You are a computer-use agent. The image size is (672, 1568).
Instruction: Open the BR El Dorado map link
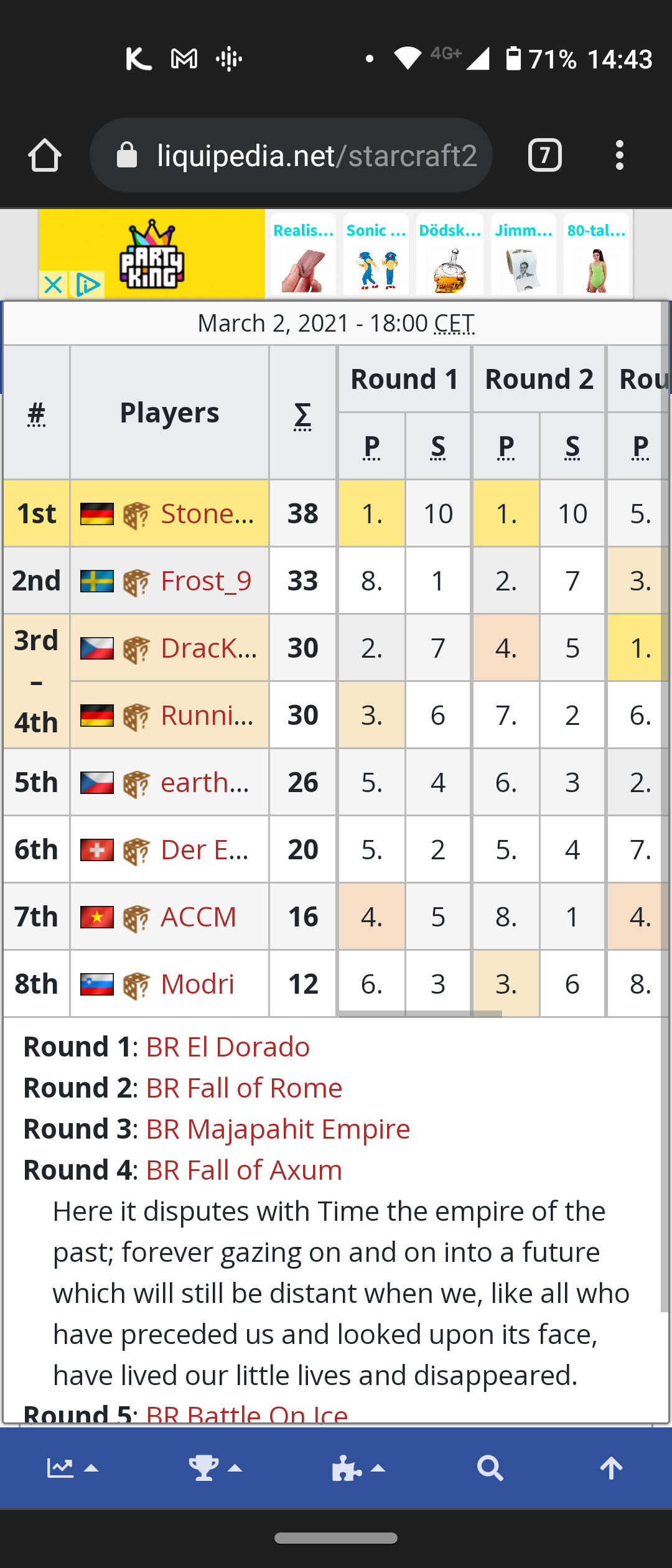coord(228,1047)
